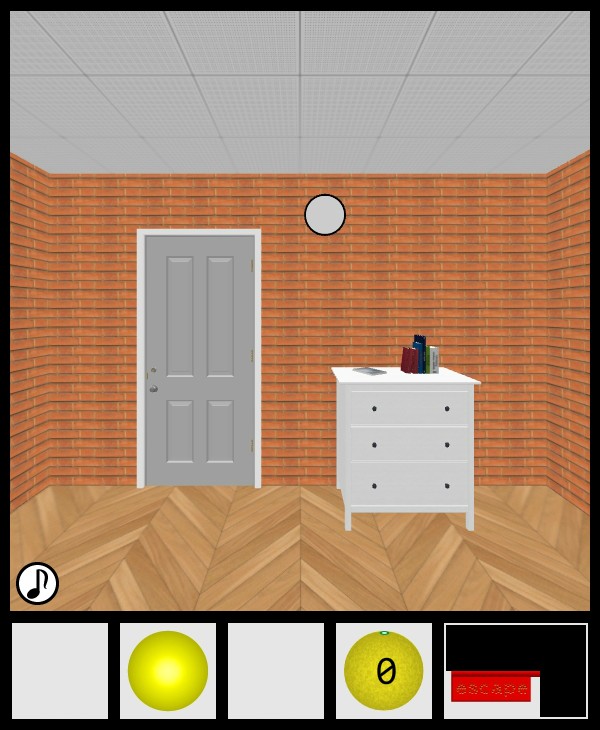Select the ball marked 0 in inventory
This screenshot has width=600, height=730.
coord(384,671)
